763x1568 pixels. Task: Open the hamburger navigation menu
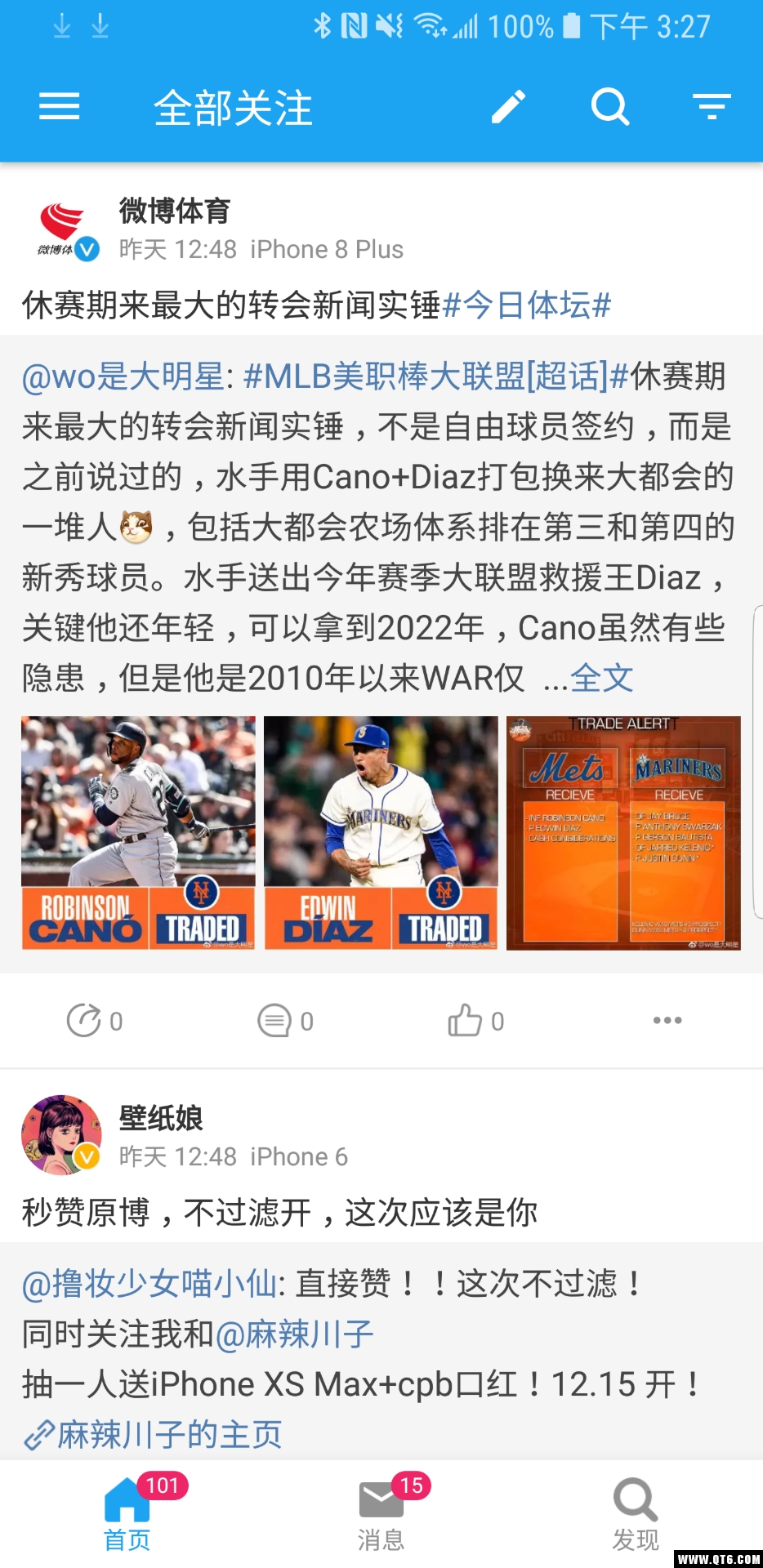(x=58, y=106)
